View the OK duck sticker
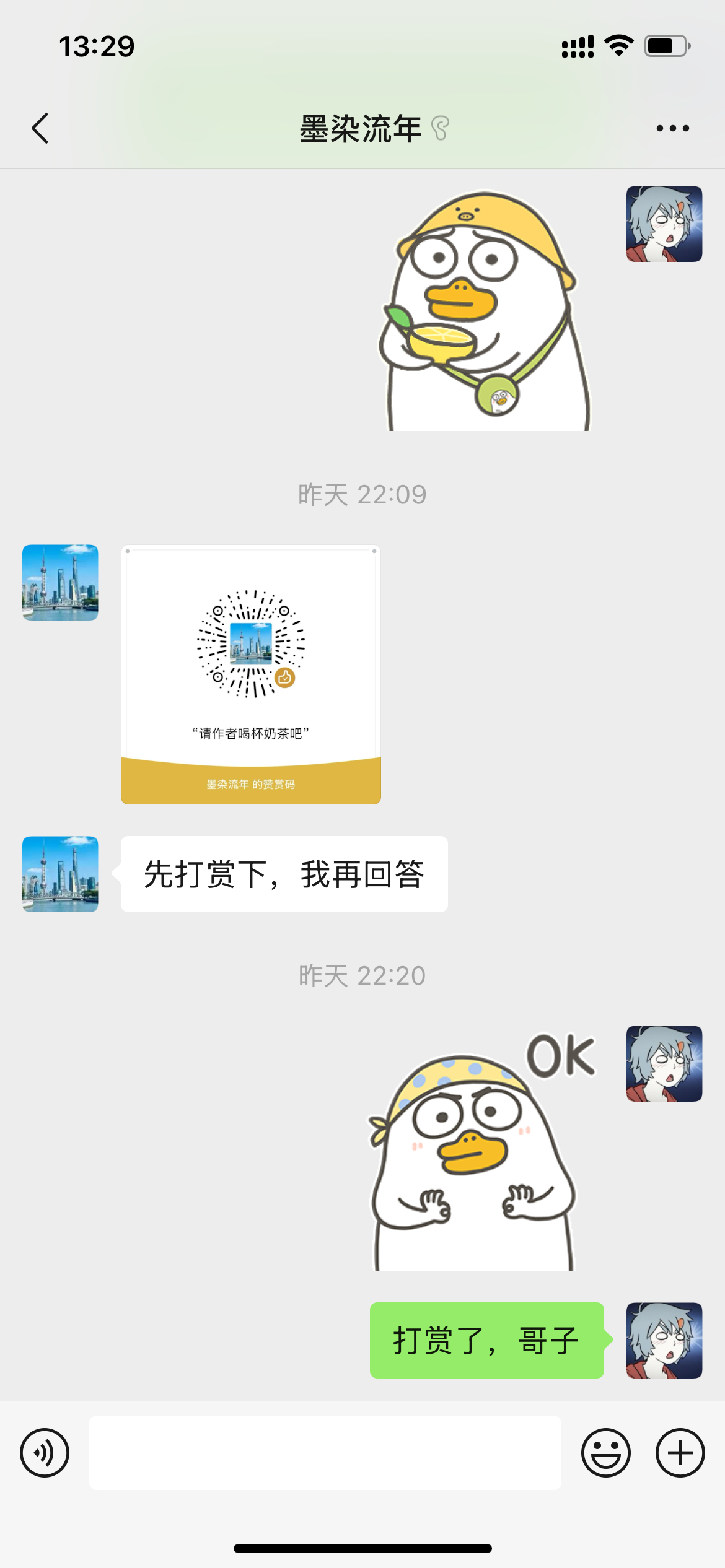Screen dimensions: 725x1568 pos(483,1152)
